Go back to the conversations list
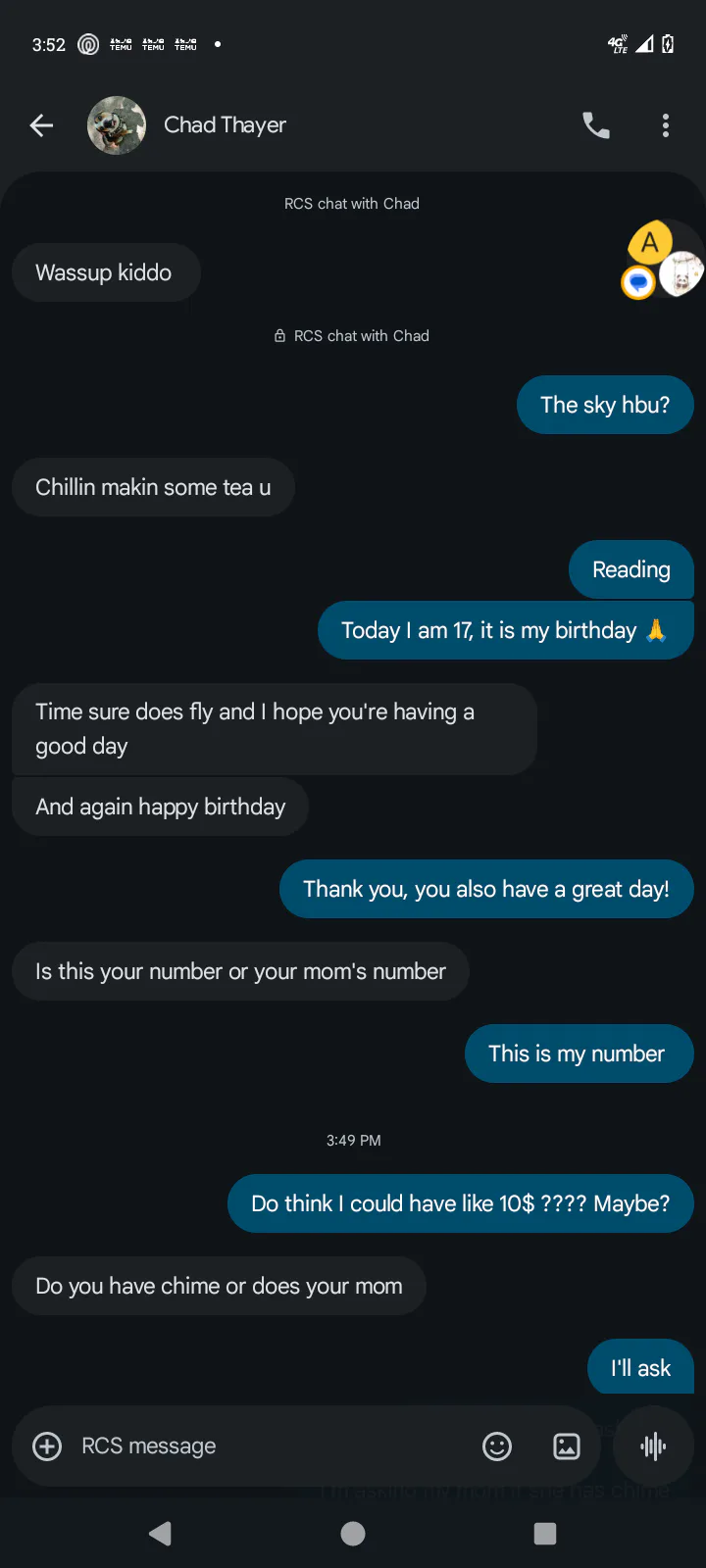The image size is (706, 1568). pyautogui.click(x=41, y=125)
